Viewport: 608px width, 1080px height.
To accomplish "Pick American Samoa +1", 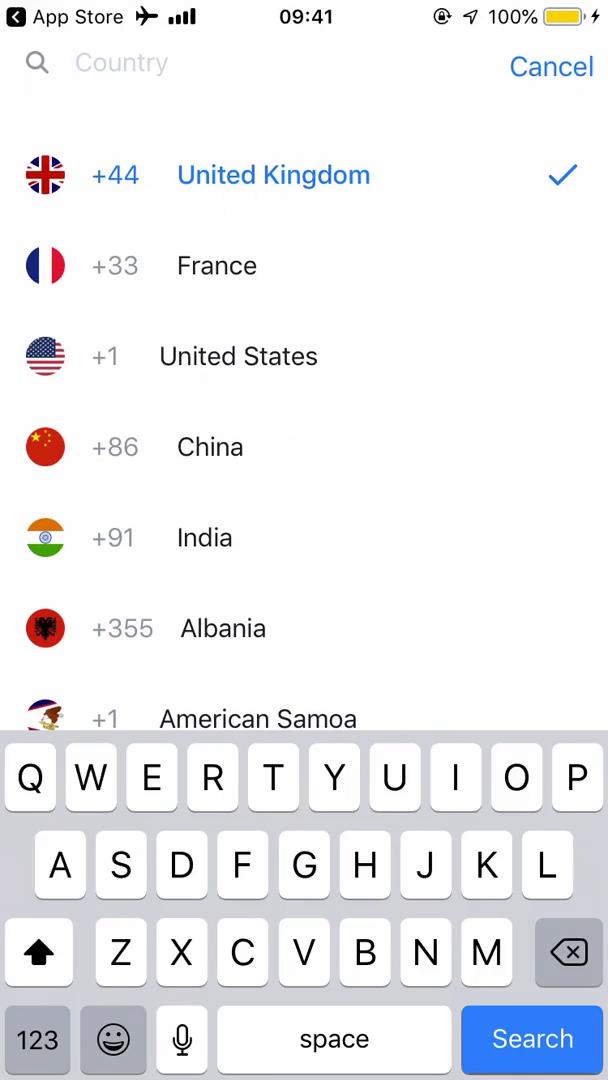I will click(257, 716).
